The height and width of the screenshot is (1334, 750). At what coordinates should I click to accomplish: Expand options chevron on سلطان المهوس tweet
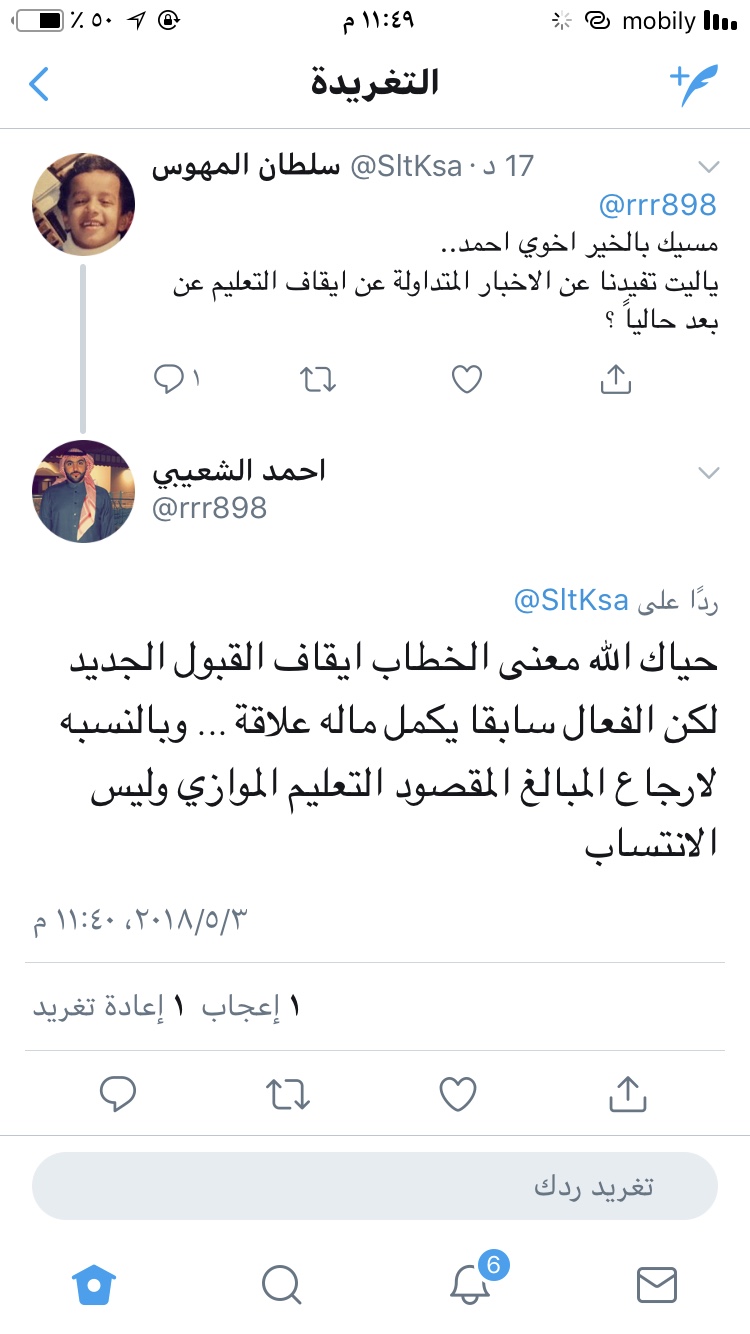[x=708, y=166]
